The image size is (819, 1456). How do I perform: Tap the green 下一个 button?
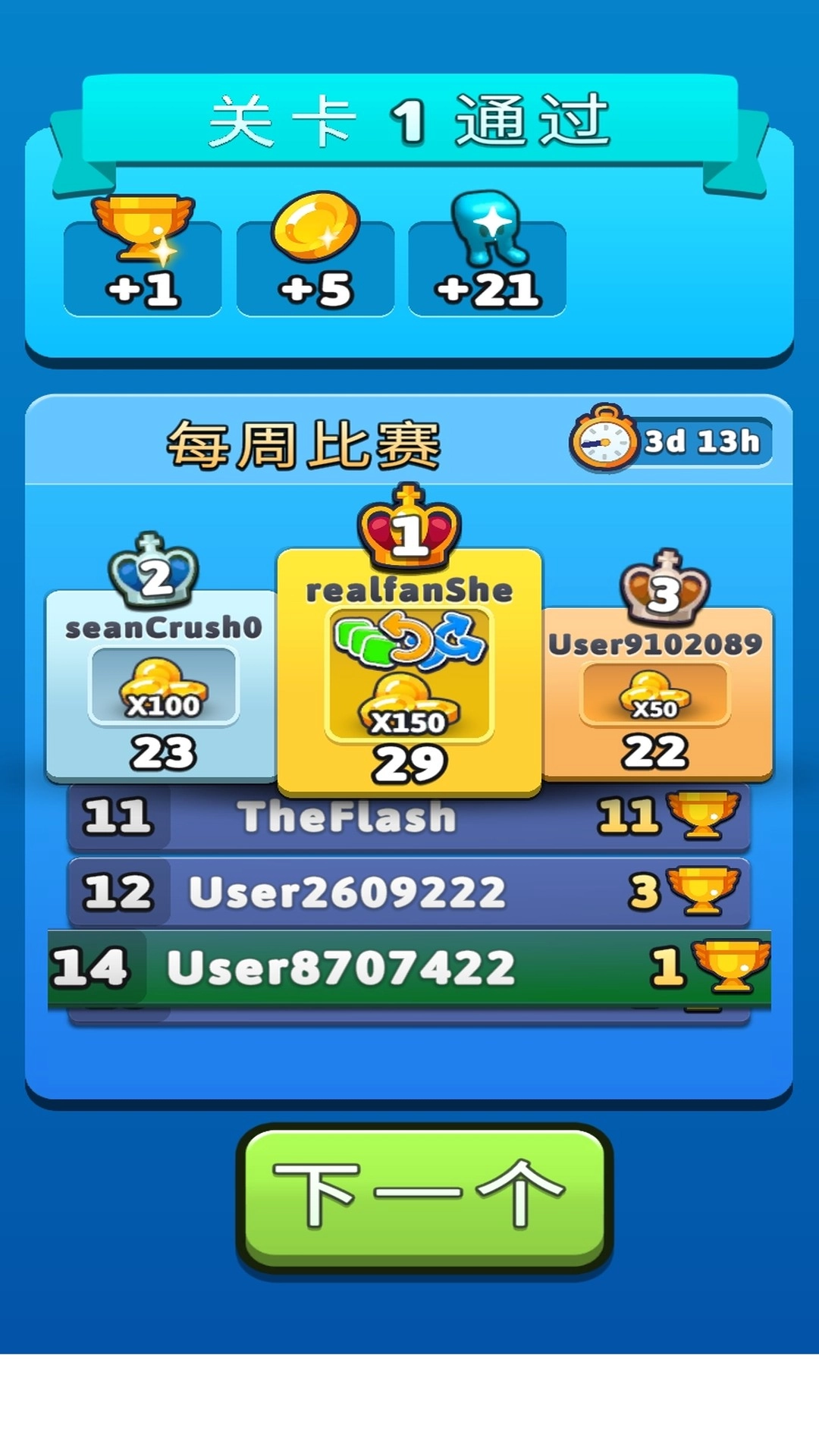424,1197
